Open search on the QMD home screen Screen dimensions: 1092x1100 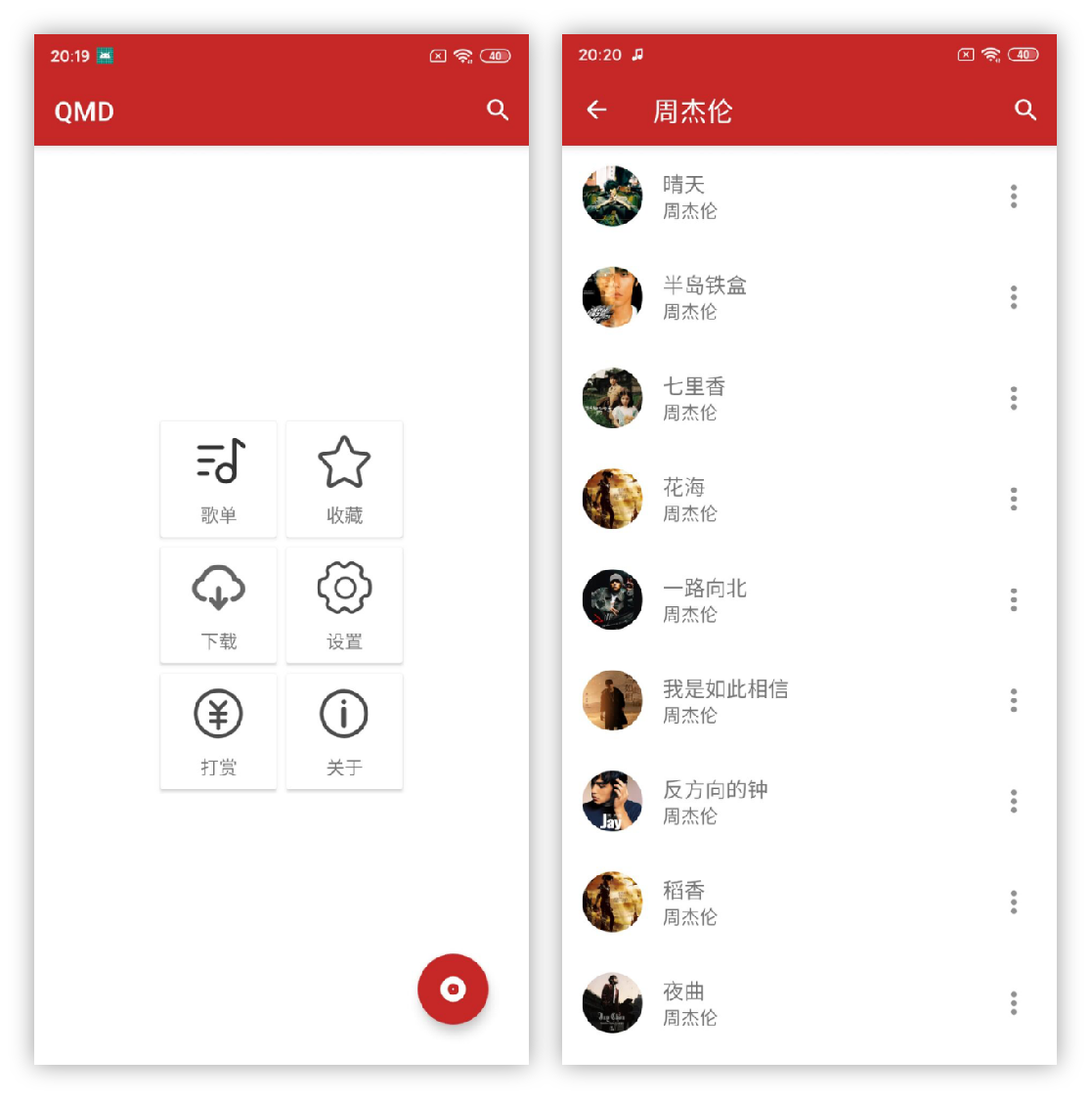pyautogui.click(x=498, y=110)
